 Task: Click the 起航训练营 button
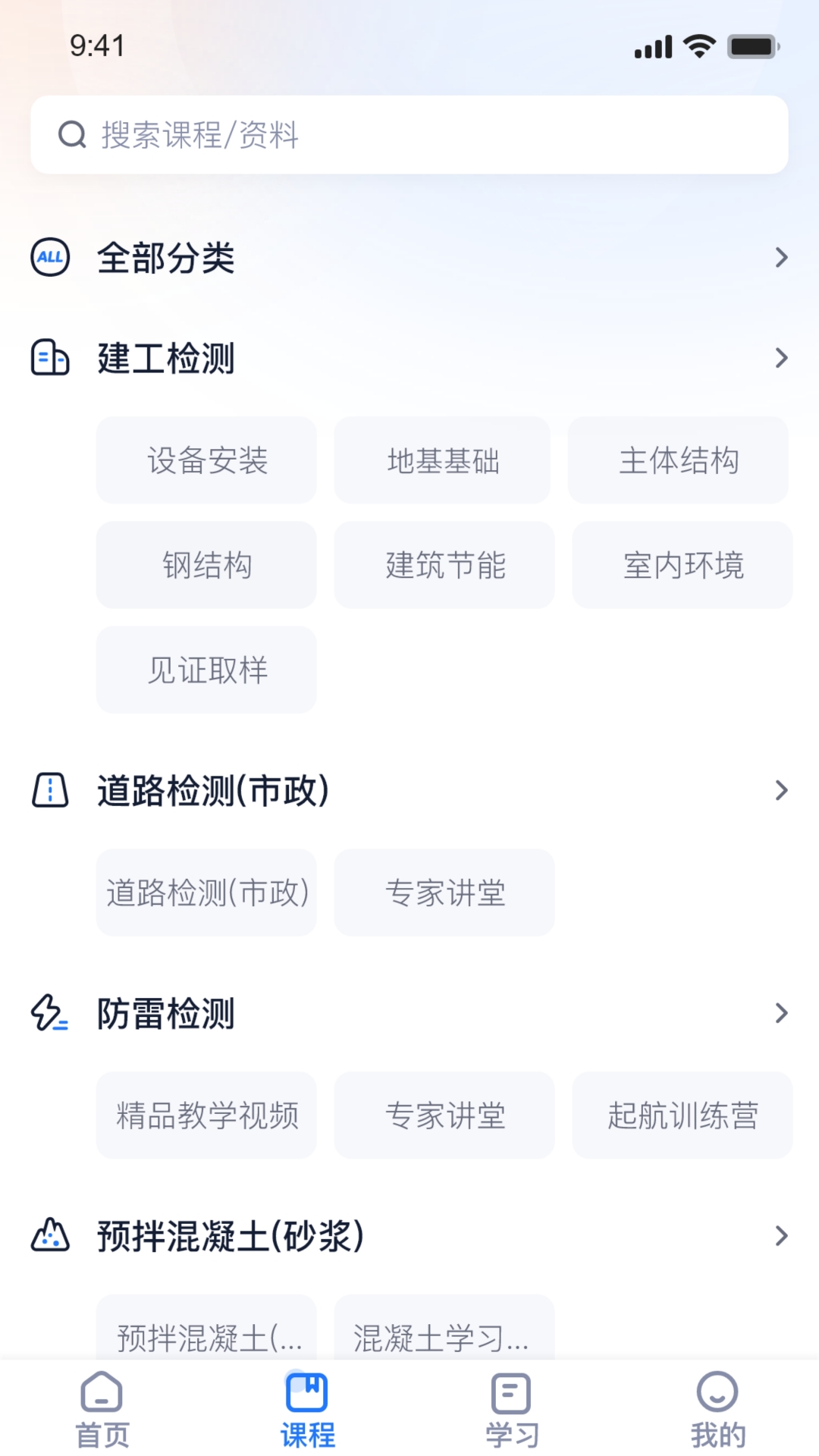682,1115
